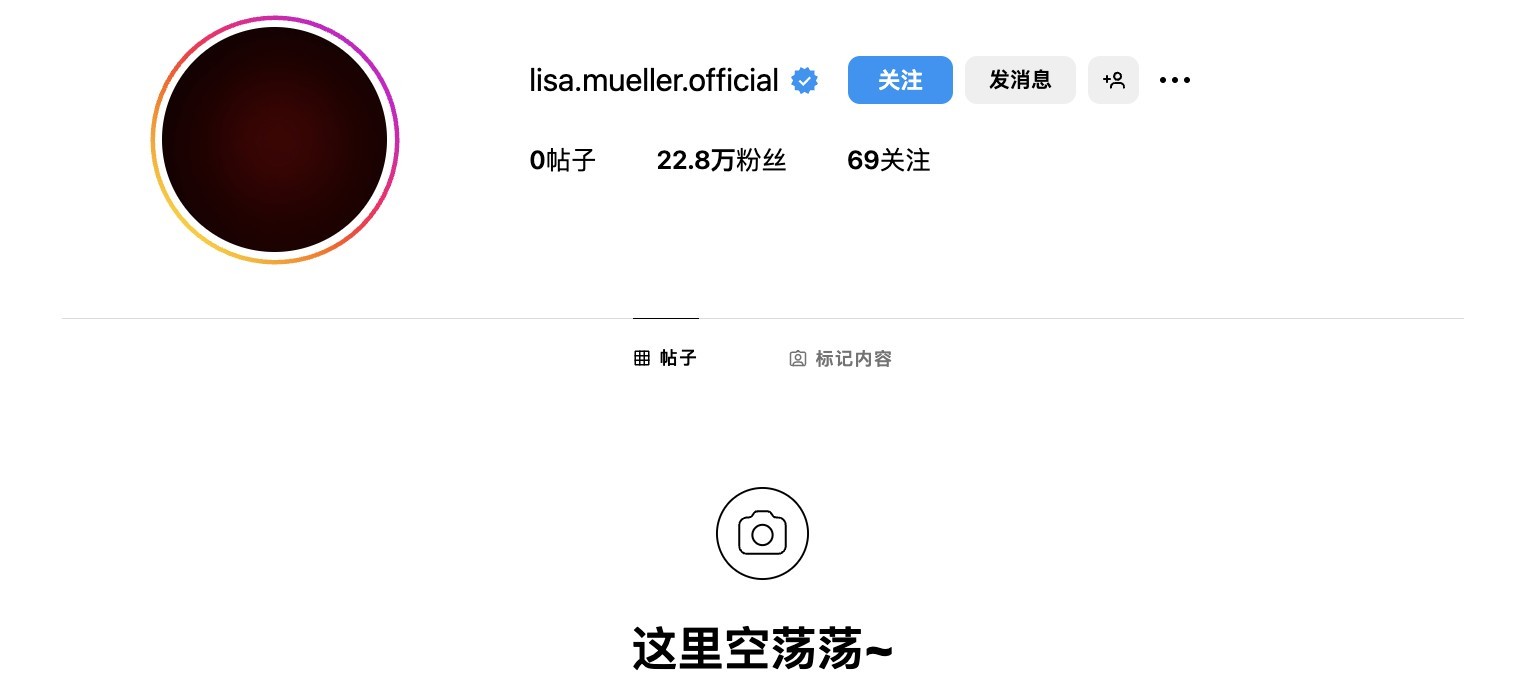Viewport: 1516px width, 690px height.
Task: View the profile picture story
Action: 275,140
